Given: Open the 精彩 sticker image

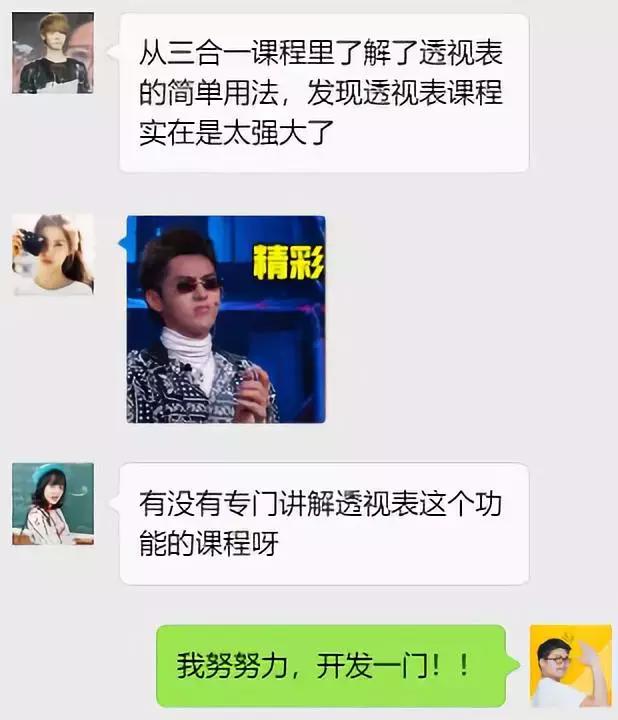Looking at the screenshot, I should click(x=226, y=319).
